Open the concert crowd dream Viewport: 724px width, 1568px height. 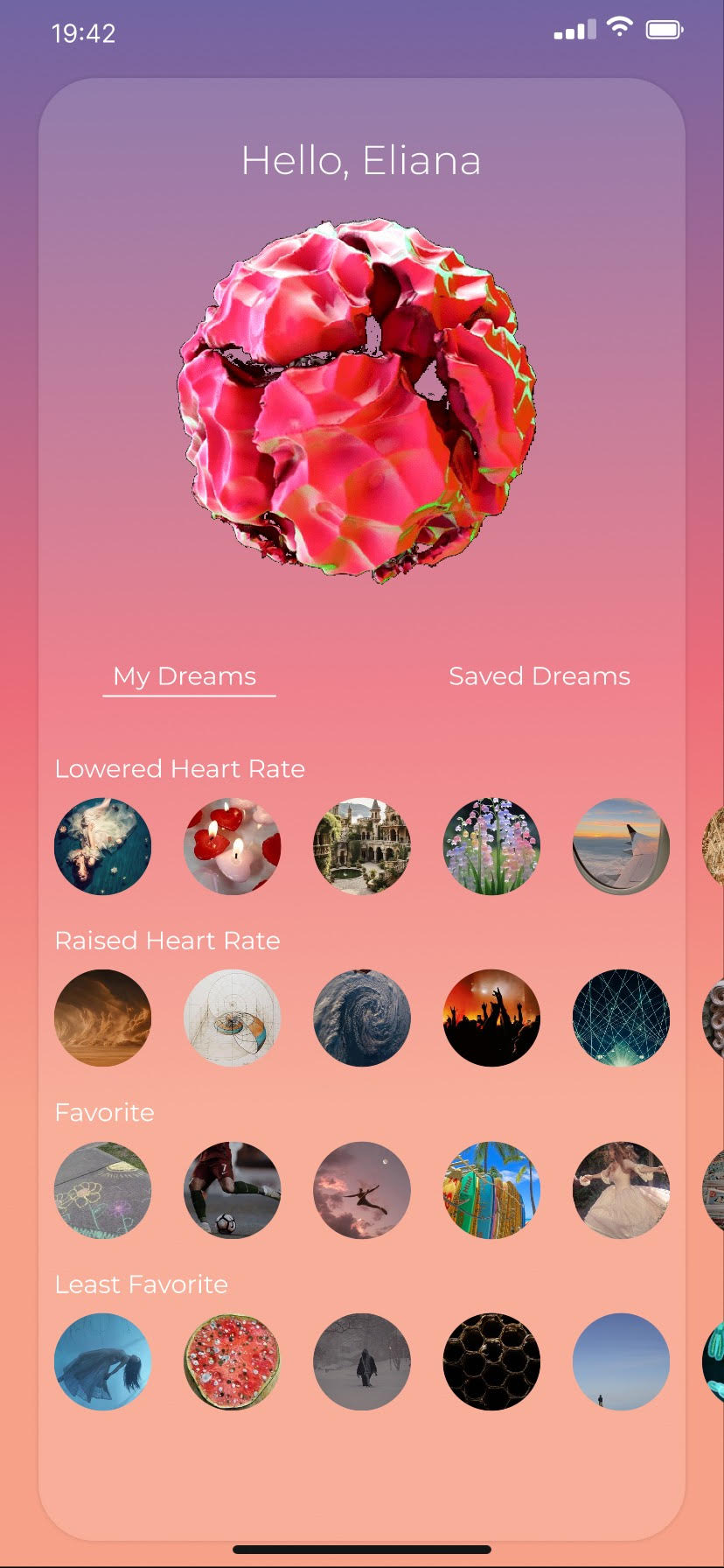491,1018
